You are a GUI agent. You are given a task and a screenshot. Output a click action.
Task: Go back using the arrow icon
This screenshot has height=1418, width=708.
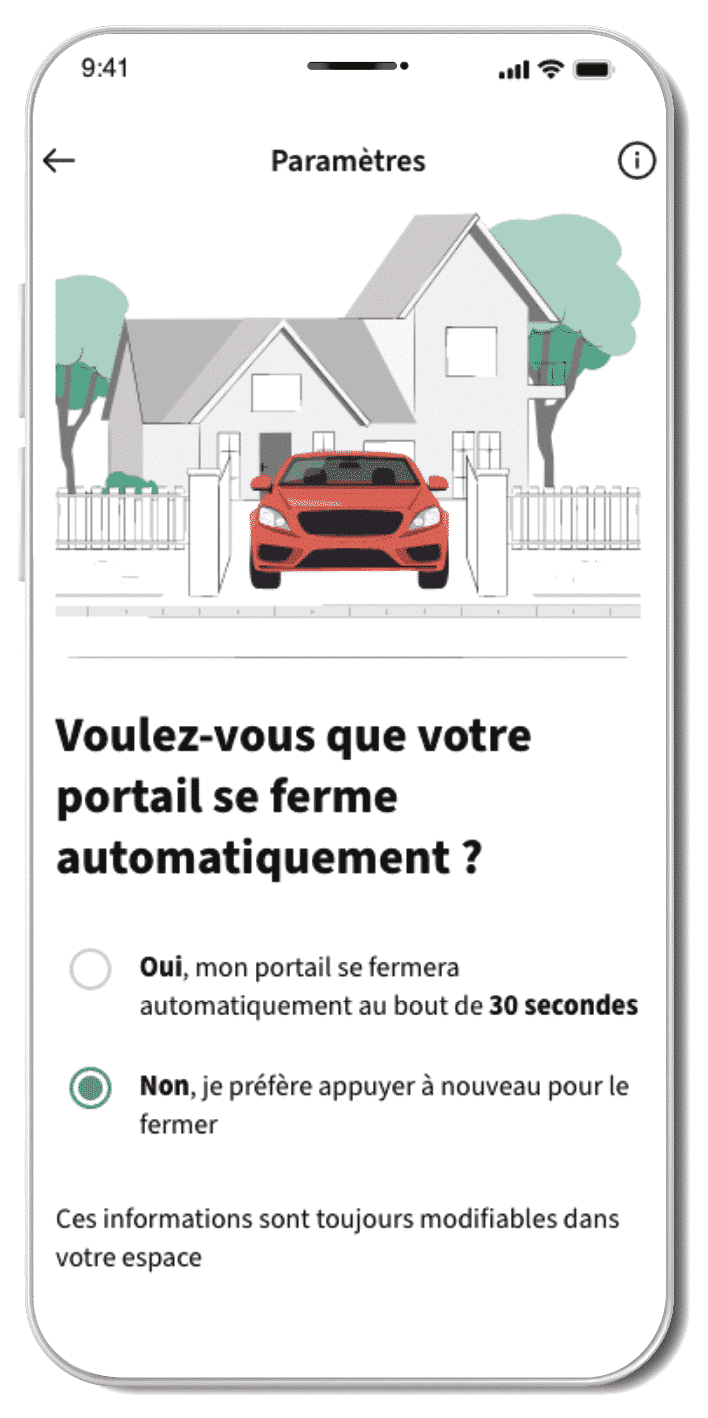pyautogui.click(x=59, y=160)
